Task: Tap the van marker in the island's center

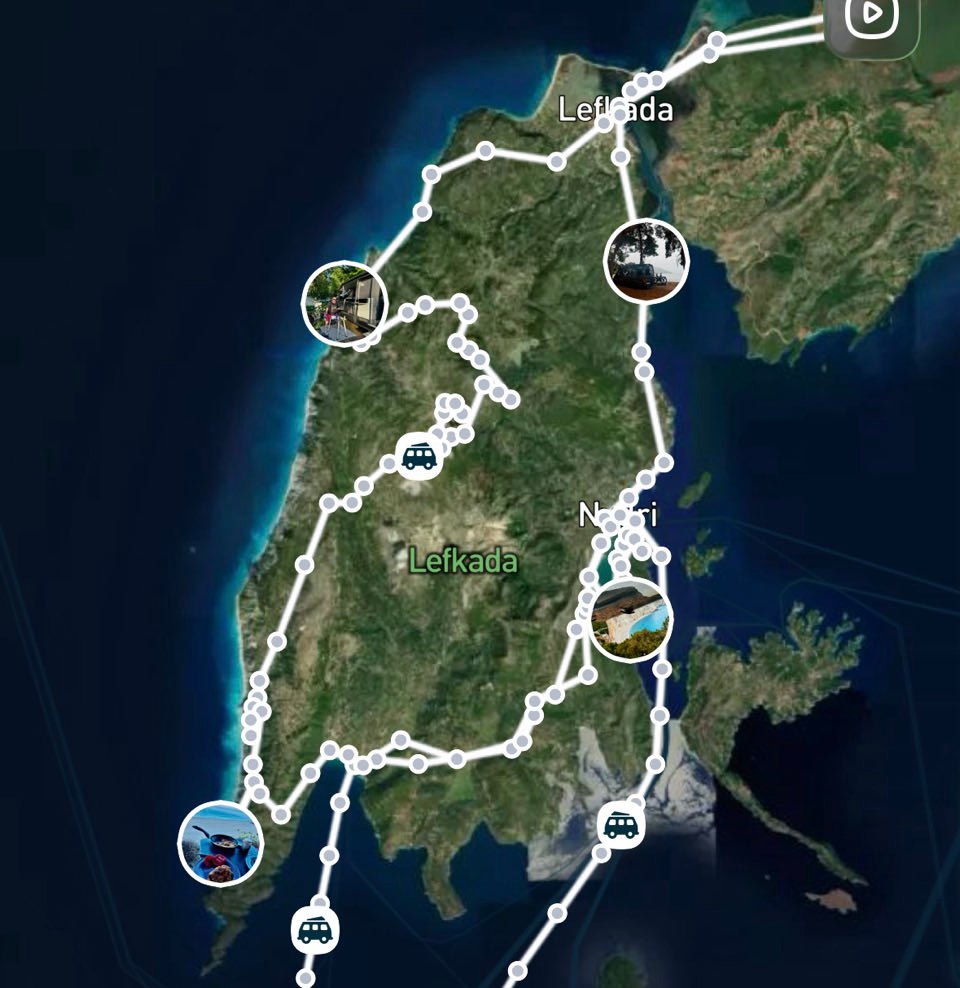Action: point(418,458)
